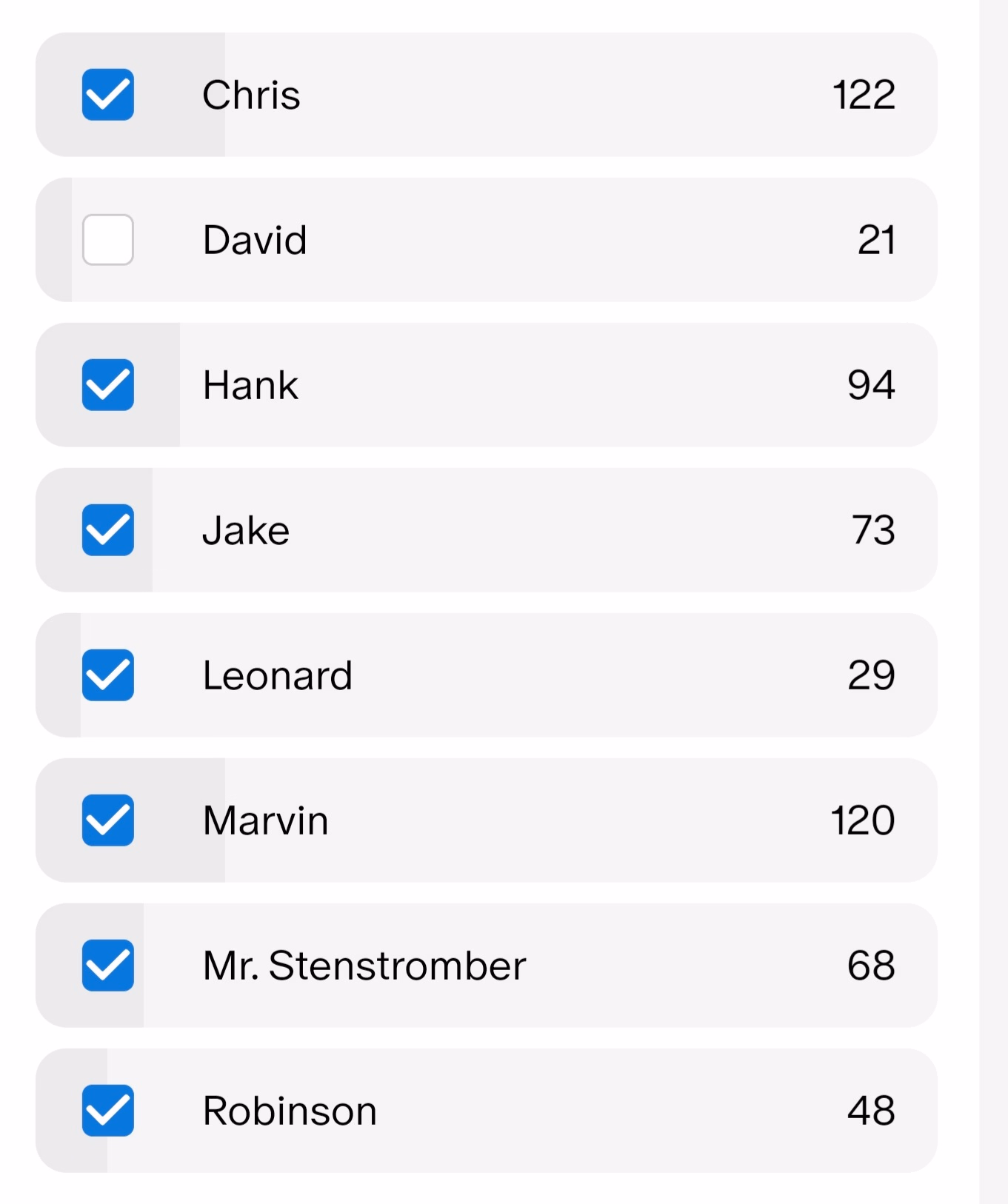Check the David checkbox
1008x1204 pixels.
coord(108,240)
